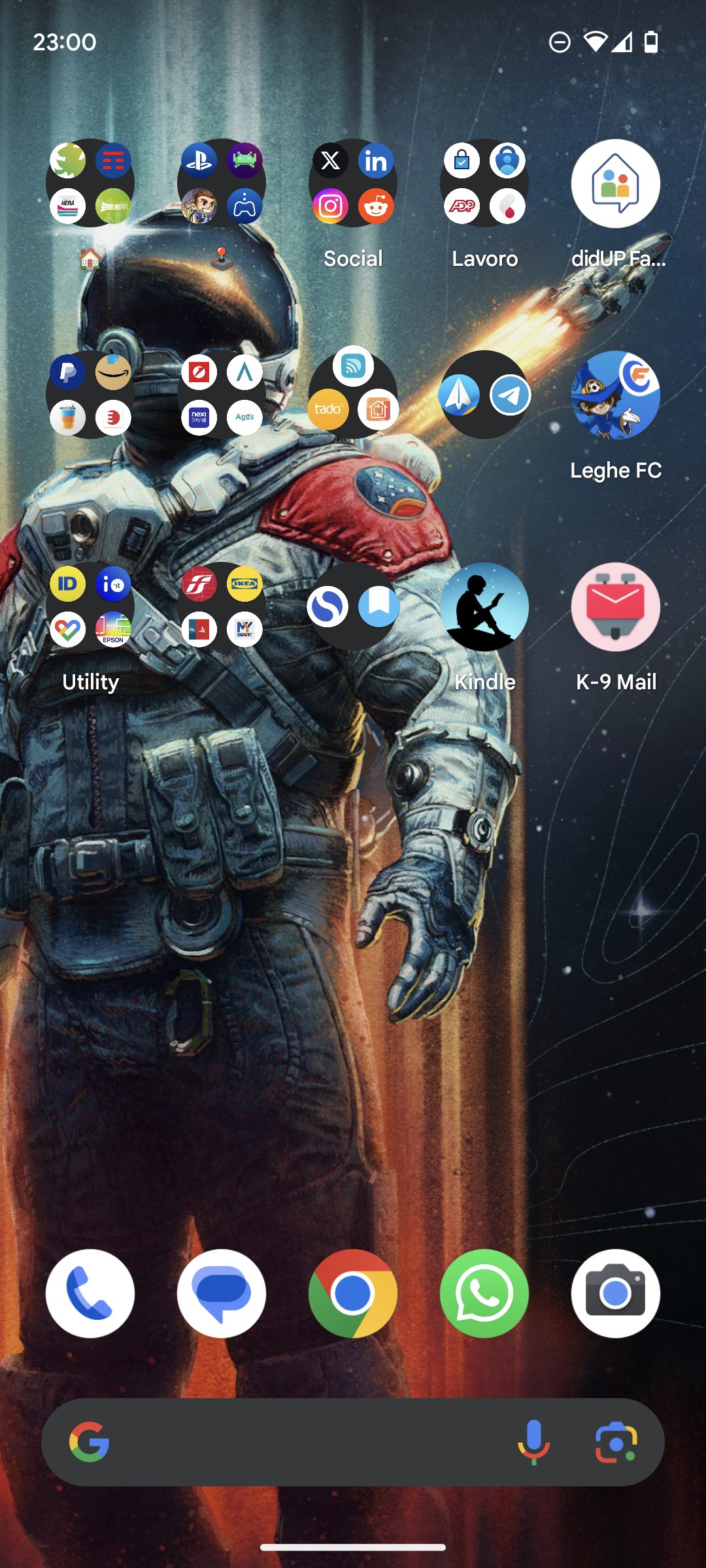
Task: Open the folder containing Telegram
Action: pyautogui.click(x=484, y=395)
